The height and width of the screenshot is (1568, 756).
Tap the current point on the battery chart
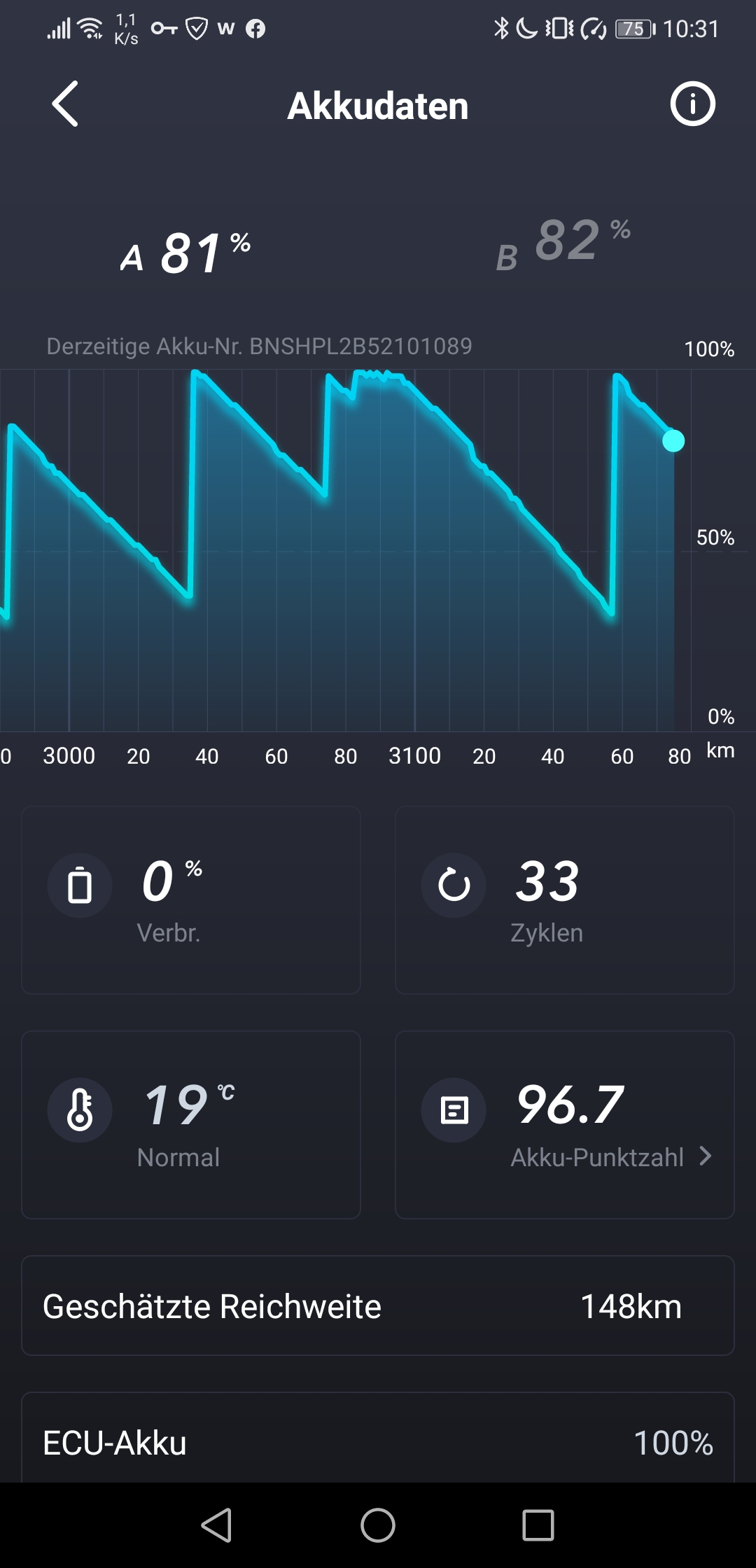pos(673,441)
